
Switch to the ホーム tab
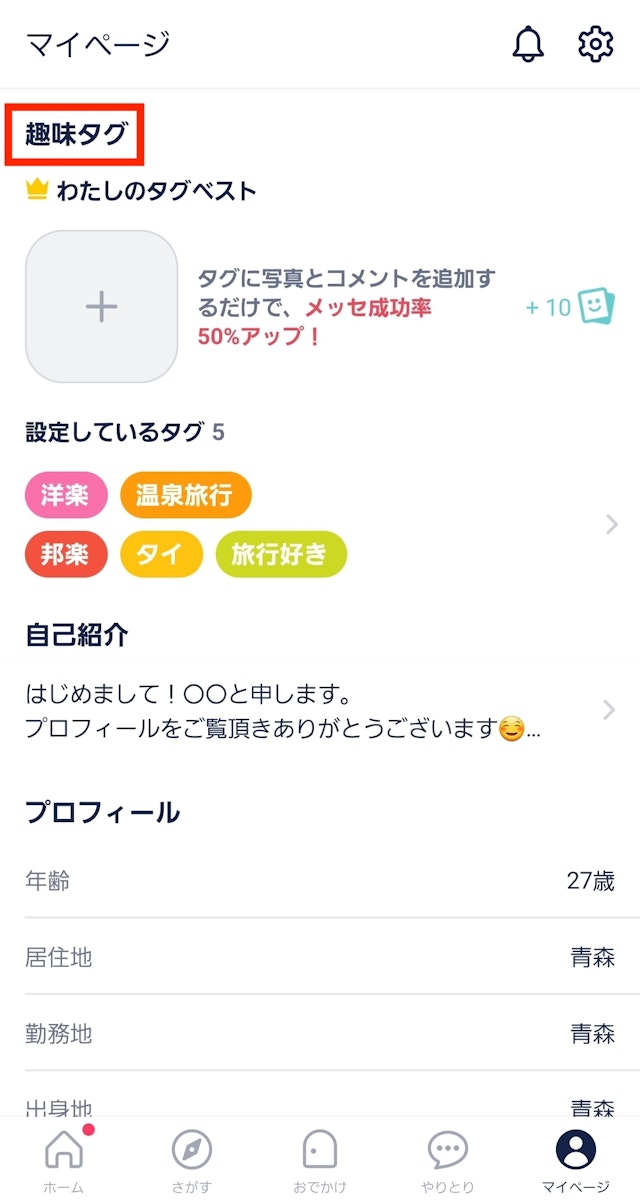click(x=64, y=1160)
